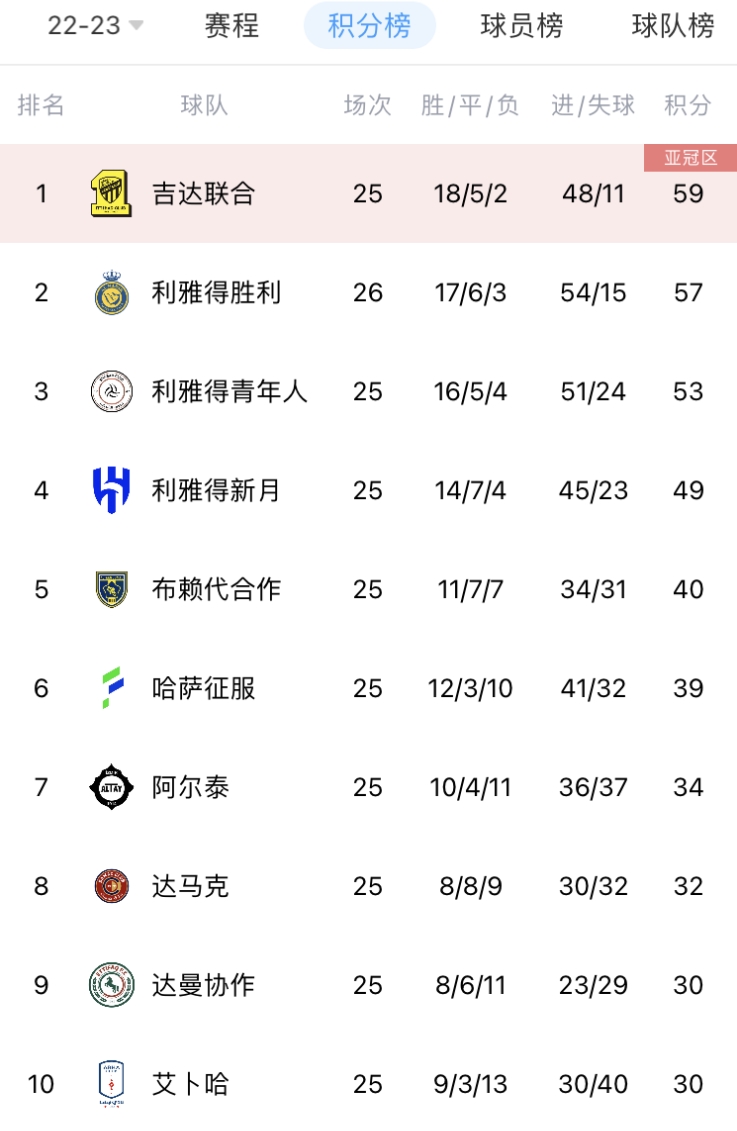The width and height of the screenshot is (737, 1131).
Task: Click the team name 利雅得胜利
Action: [216, 292]
